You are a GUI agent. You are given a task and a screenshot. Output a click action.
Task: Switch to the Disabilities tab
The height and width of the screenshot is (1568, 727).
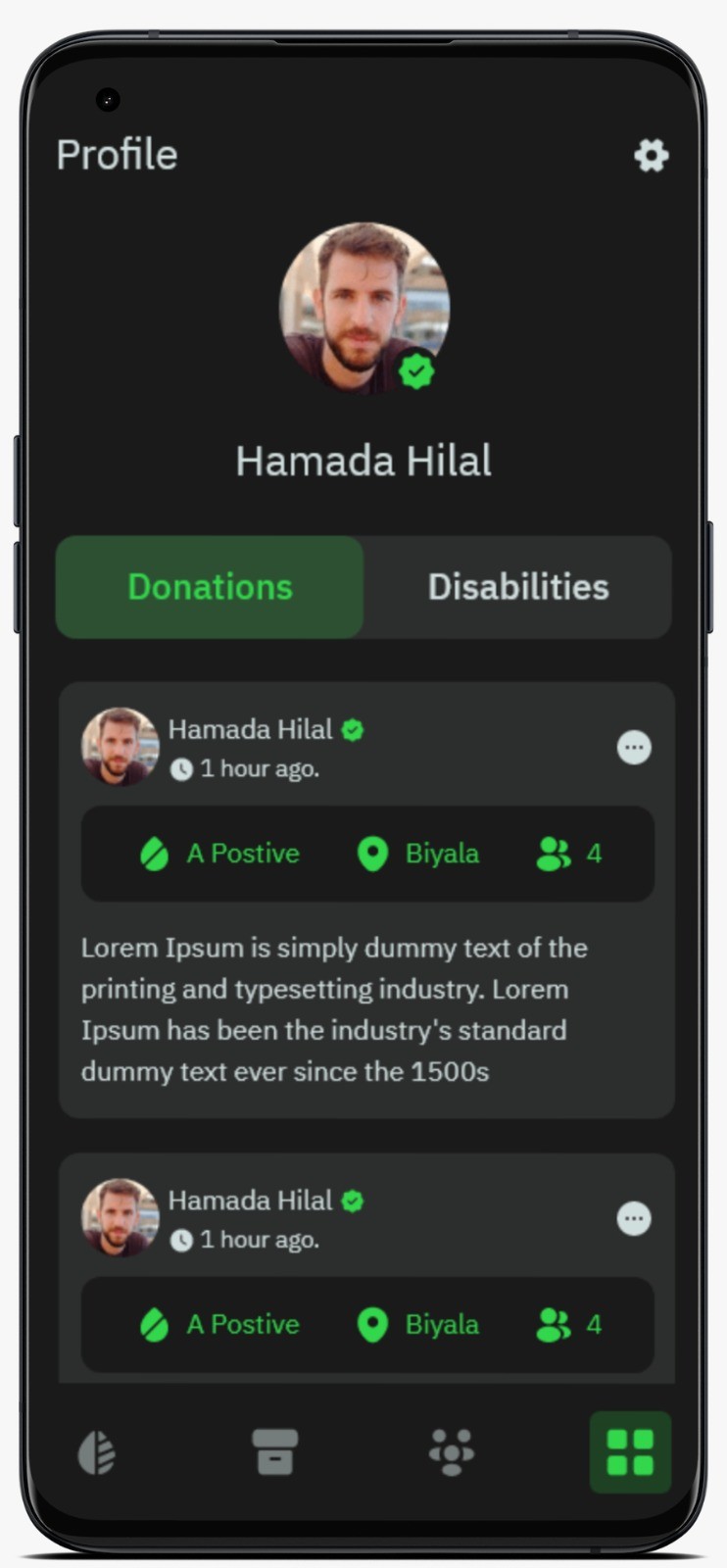coord(518,587)
